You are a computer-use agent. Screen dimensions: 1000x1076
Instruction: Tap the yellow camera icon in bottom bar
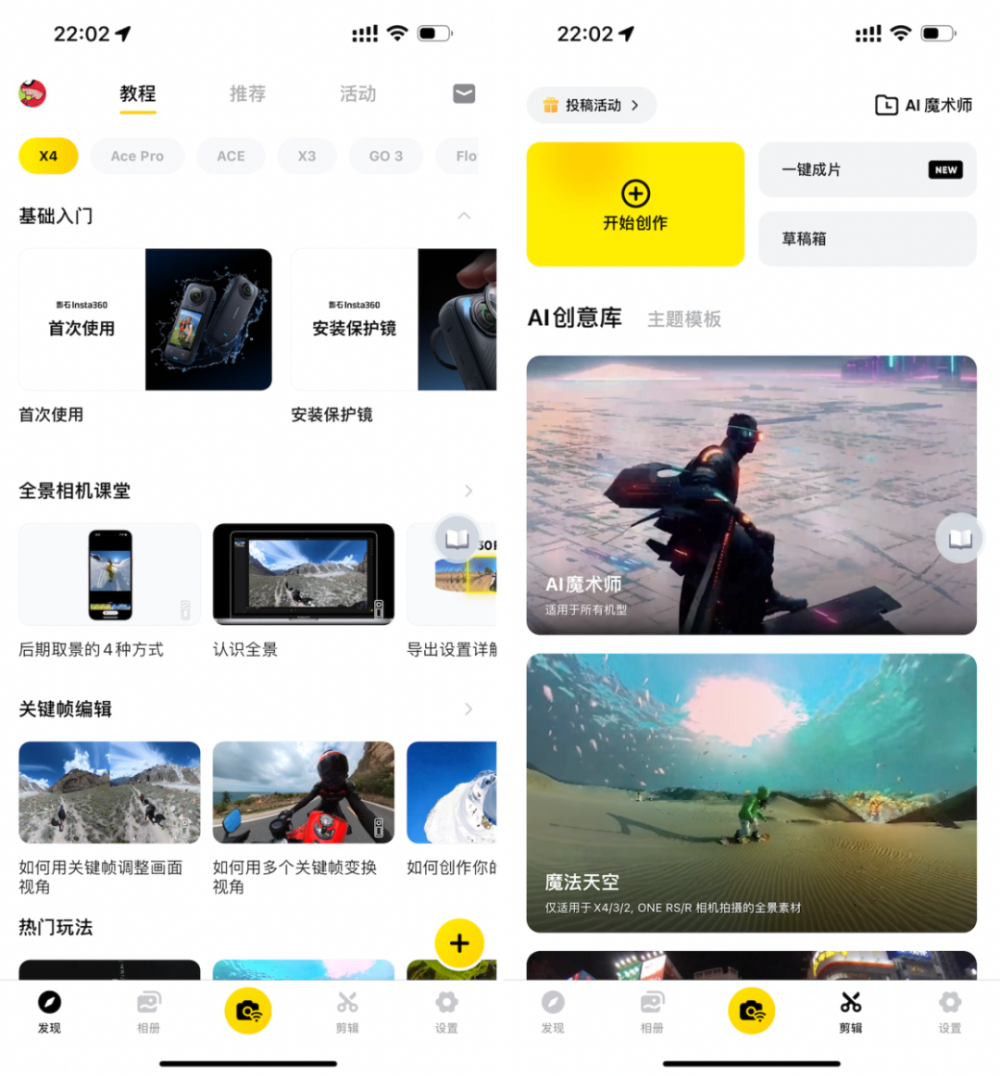248,1010
